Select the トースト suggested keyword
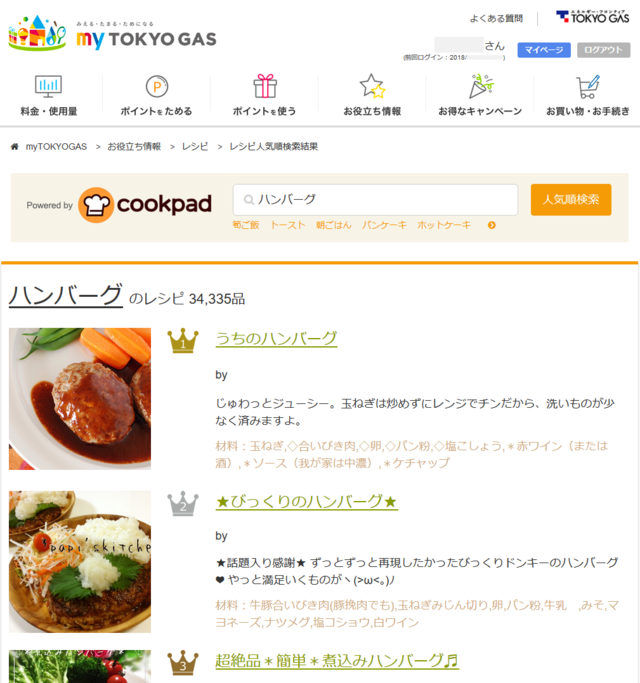Image resolution: width=640 pixels, height=683 pixels. (287, 225)
